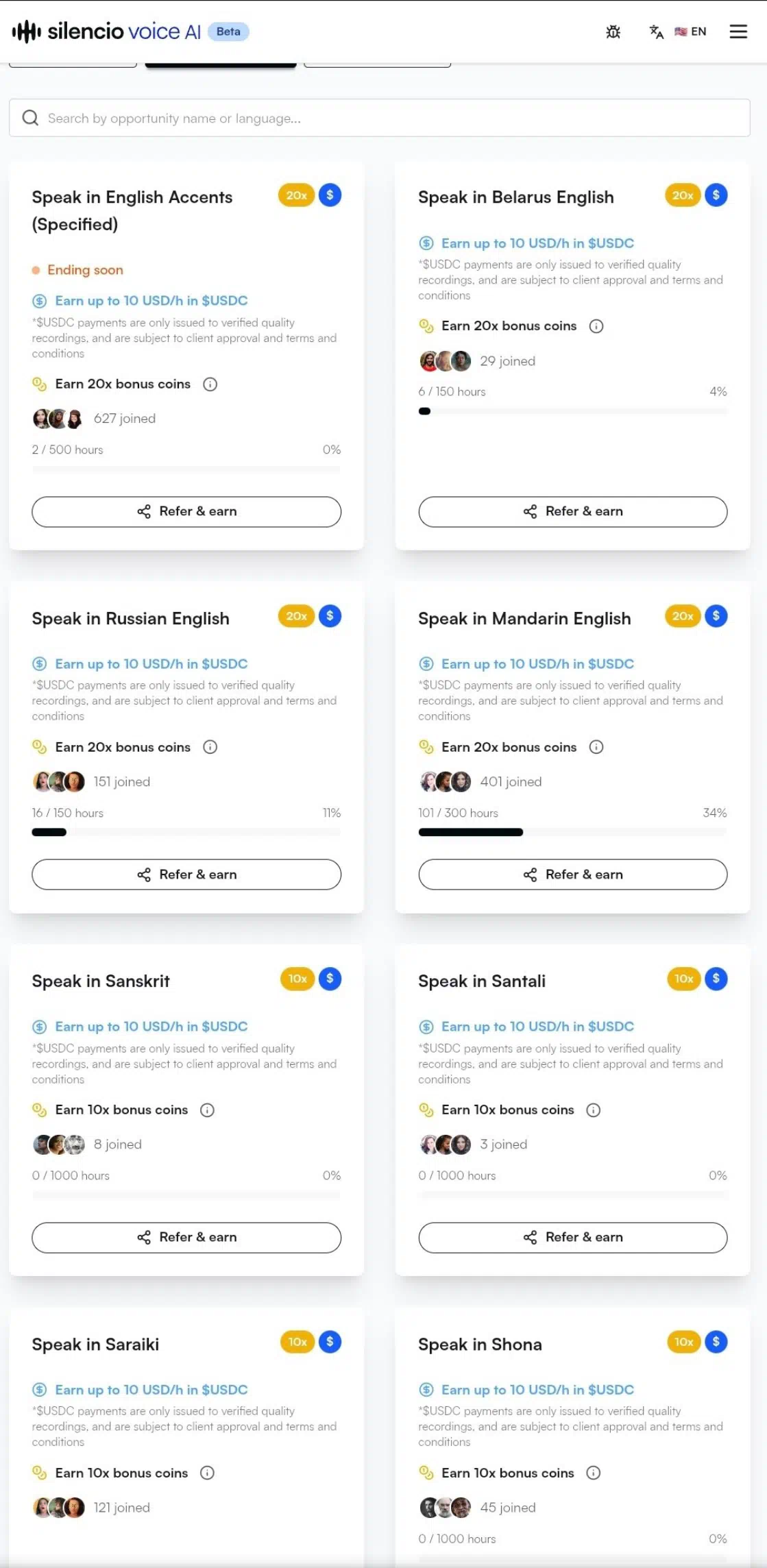View bonus coins info for Santali
This screenshot has height=1568, width=767.
(594, 1110)
